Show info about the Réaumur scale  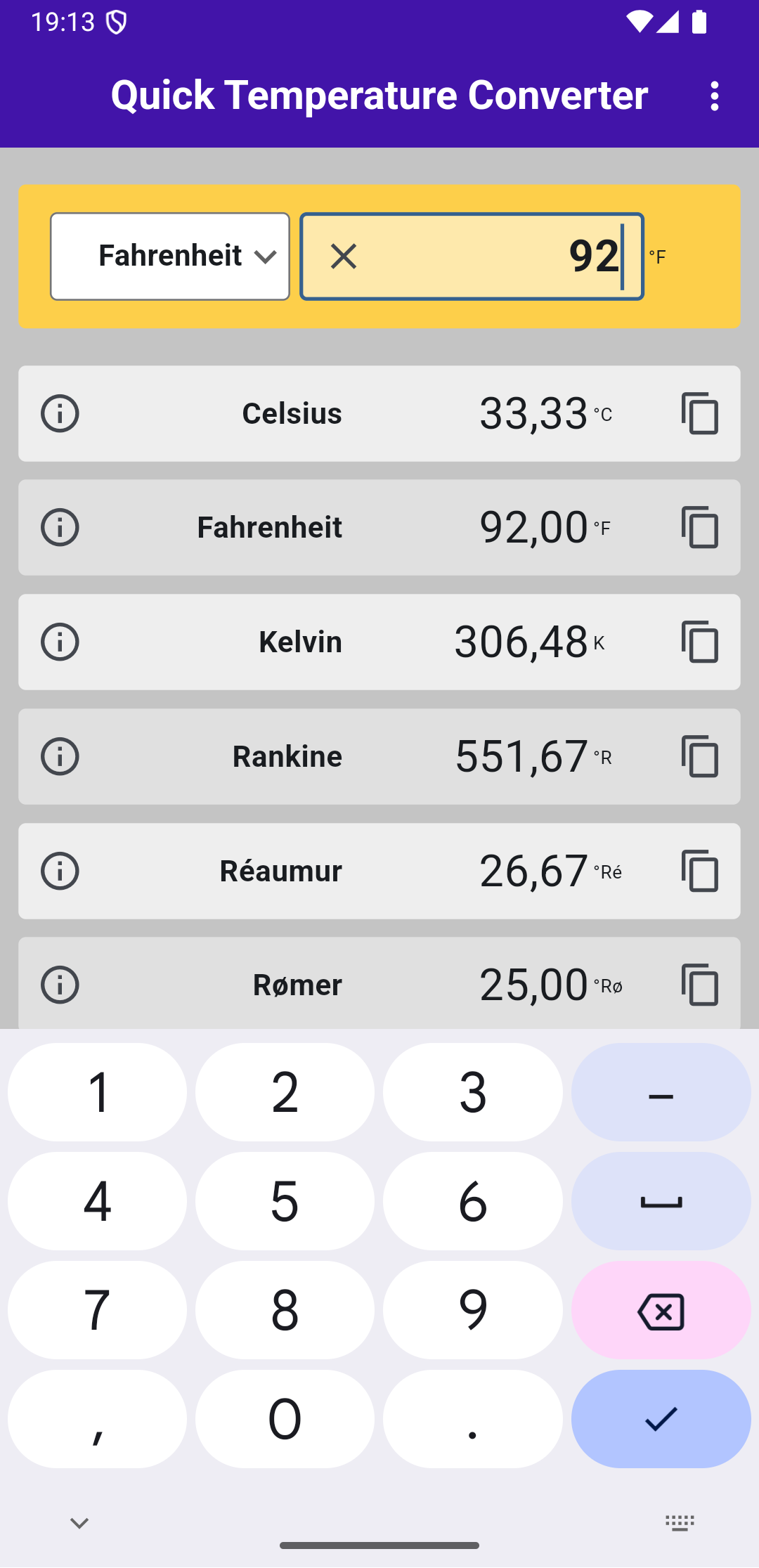click(x=60, y=871)
